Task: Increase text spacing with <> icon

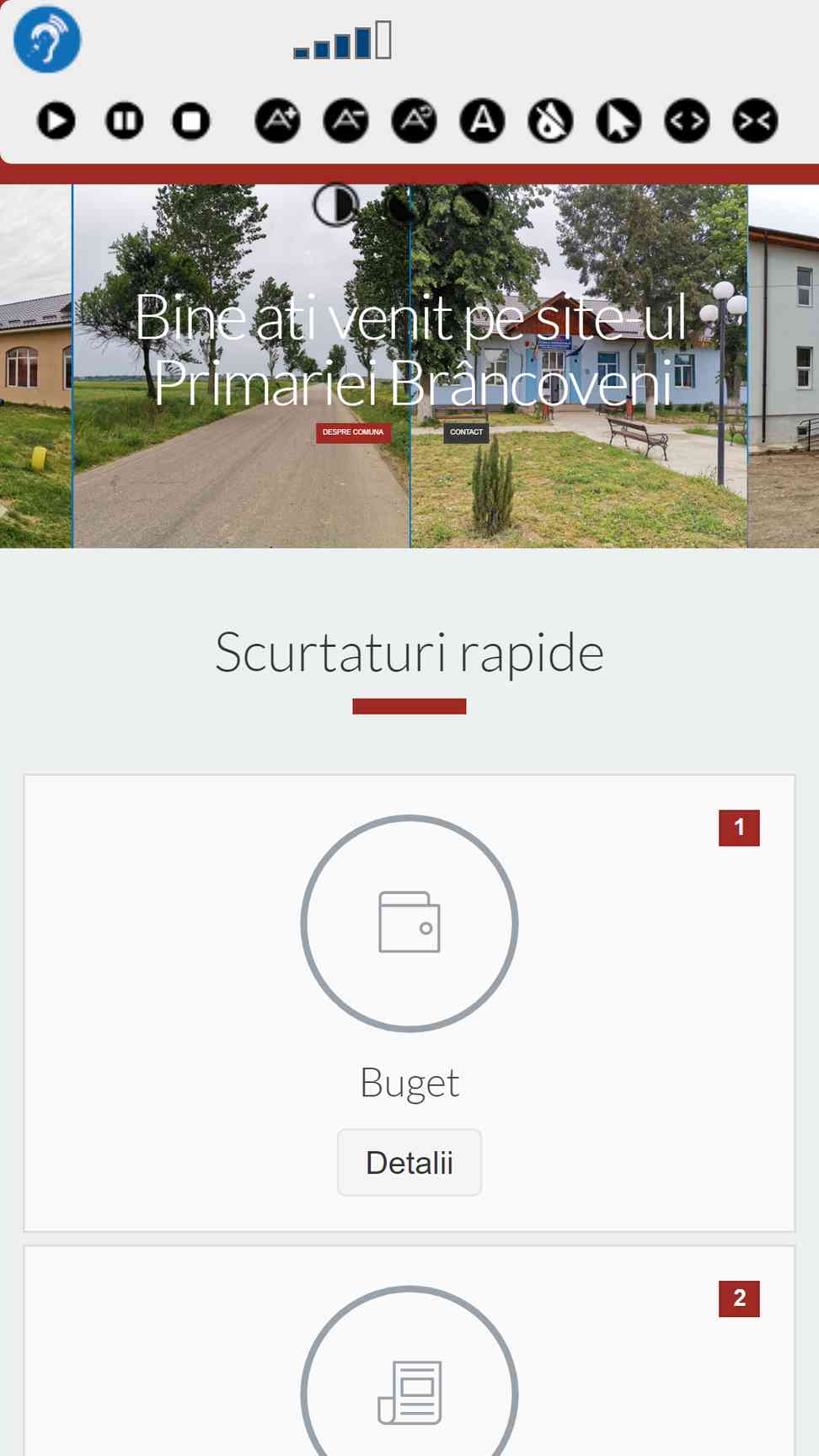Action: pos(688,121)
